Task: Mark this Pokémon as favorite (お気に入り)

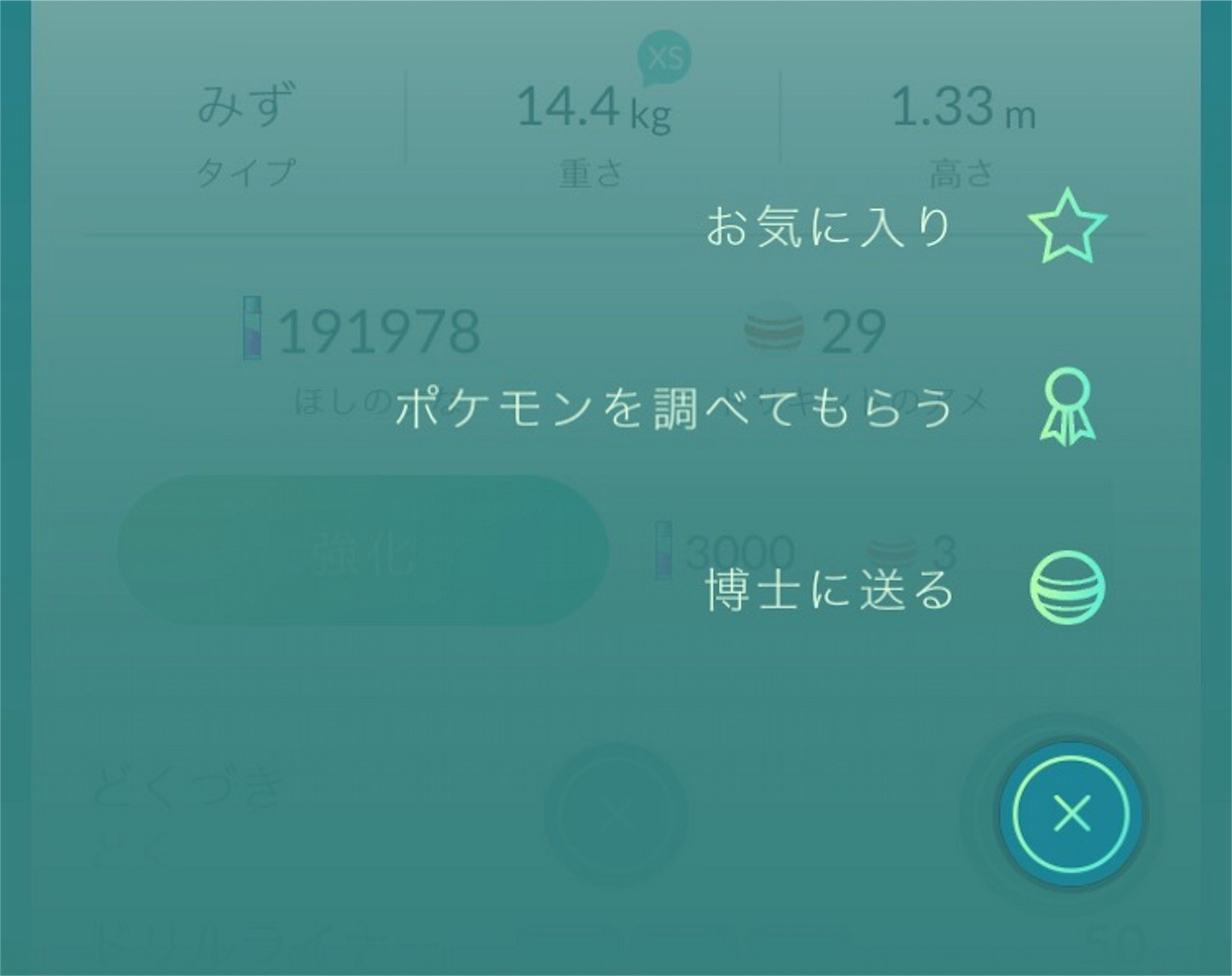Action: (1067, 226)
